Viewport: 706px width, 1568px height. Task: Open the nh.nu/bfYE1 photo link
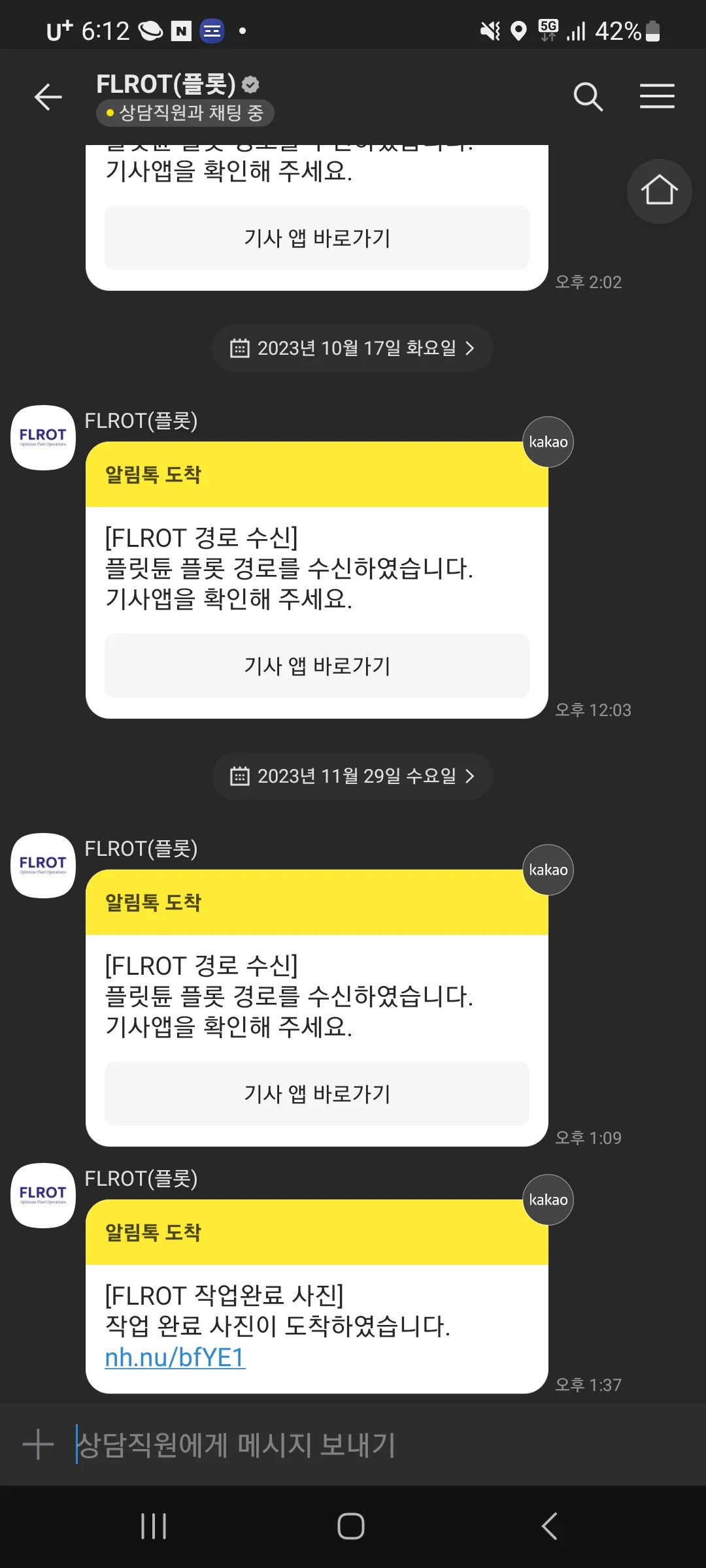point(175,1357)
